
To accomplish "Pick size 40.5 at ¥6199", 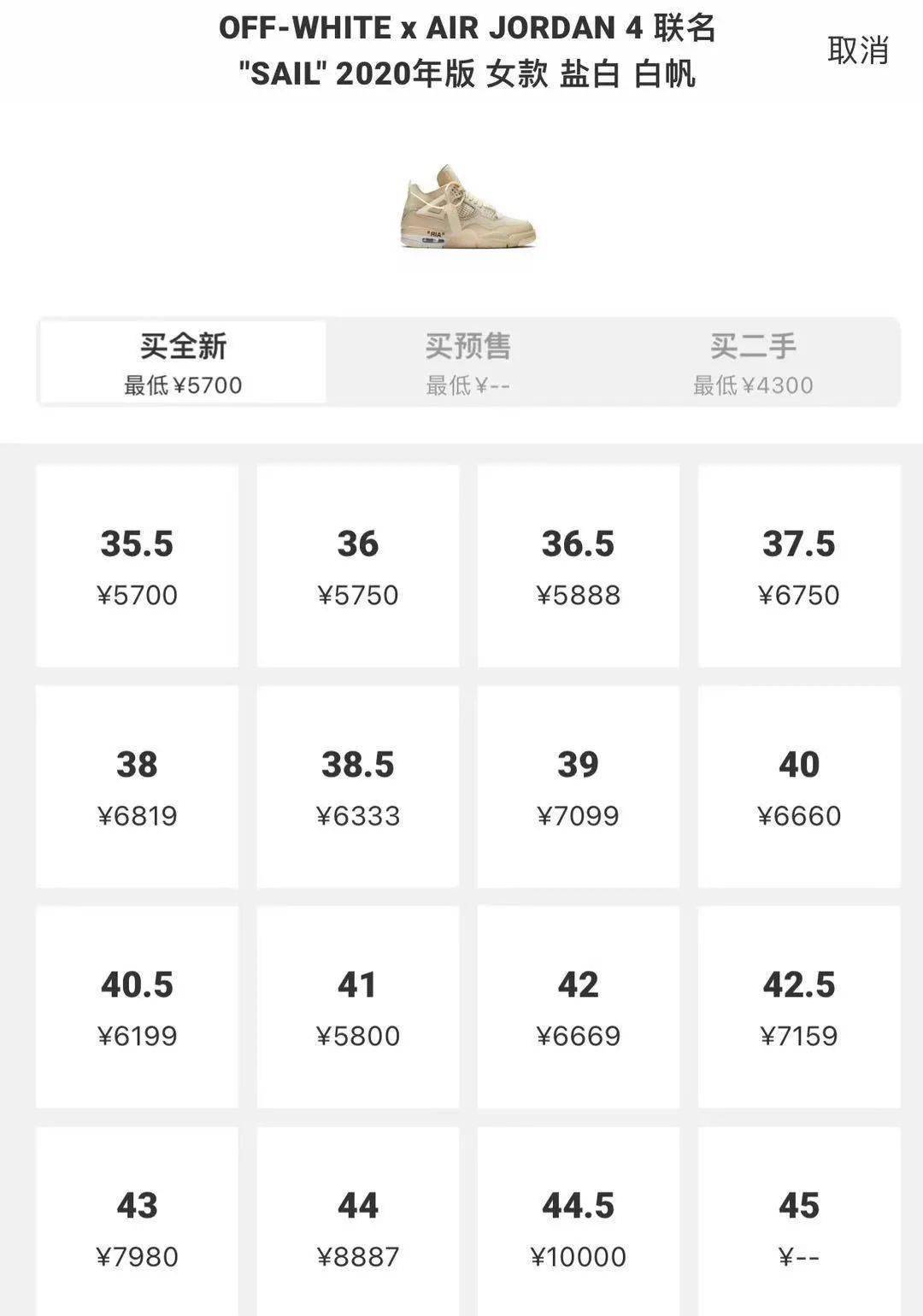I will (137, 1007).
